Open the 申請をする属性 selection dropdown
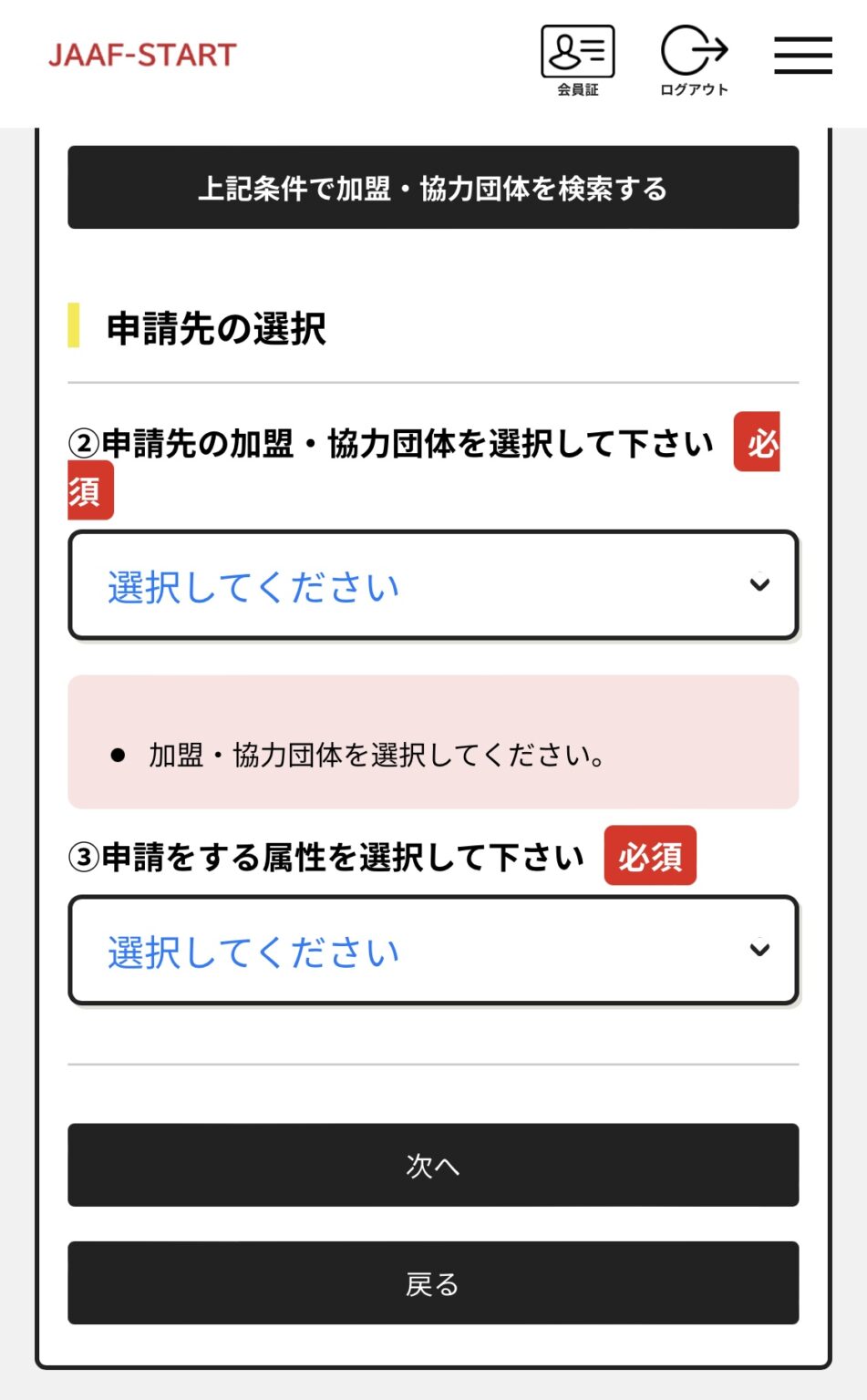Screen dimensions: 867x1400 point(433,952)
